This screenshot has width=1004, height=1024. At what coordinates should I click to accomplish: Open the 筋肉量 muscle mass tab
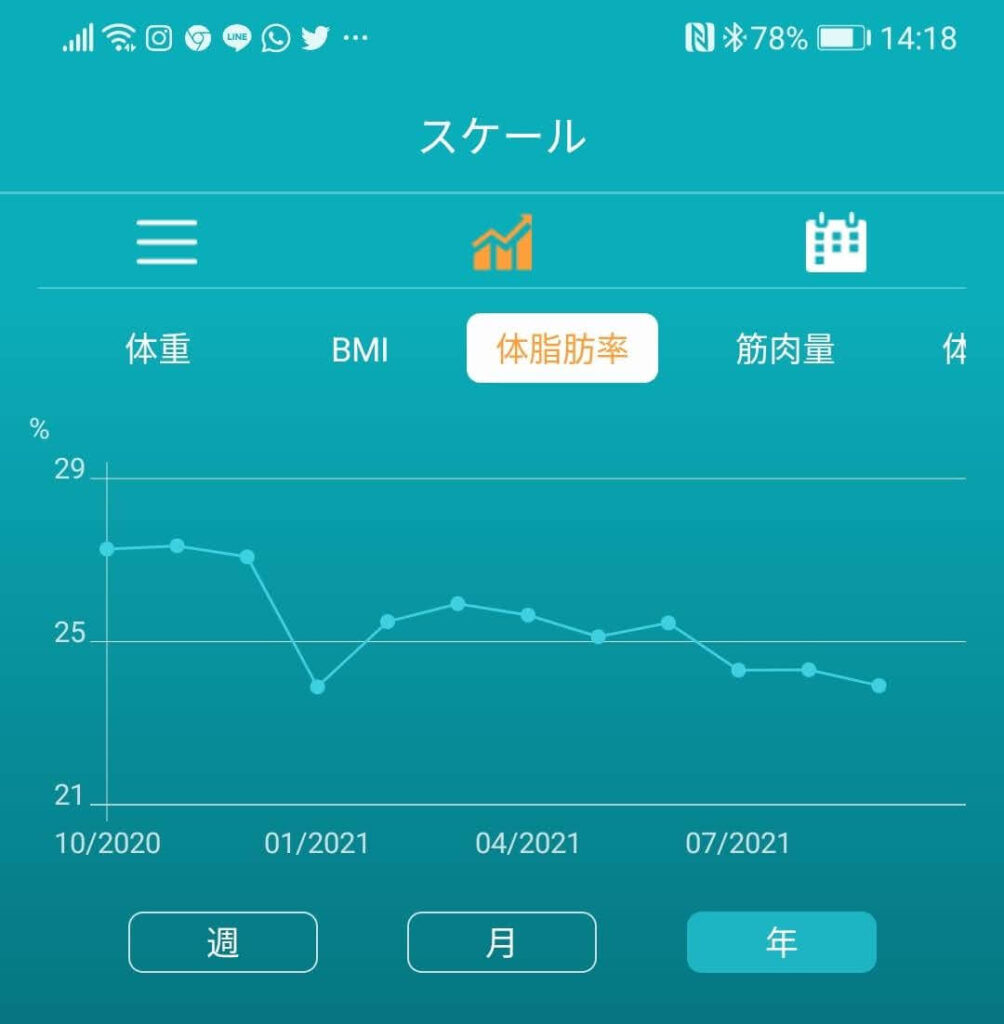785,350
